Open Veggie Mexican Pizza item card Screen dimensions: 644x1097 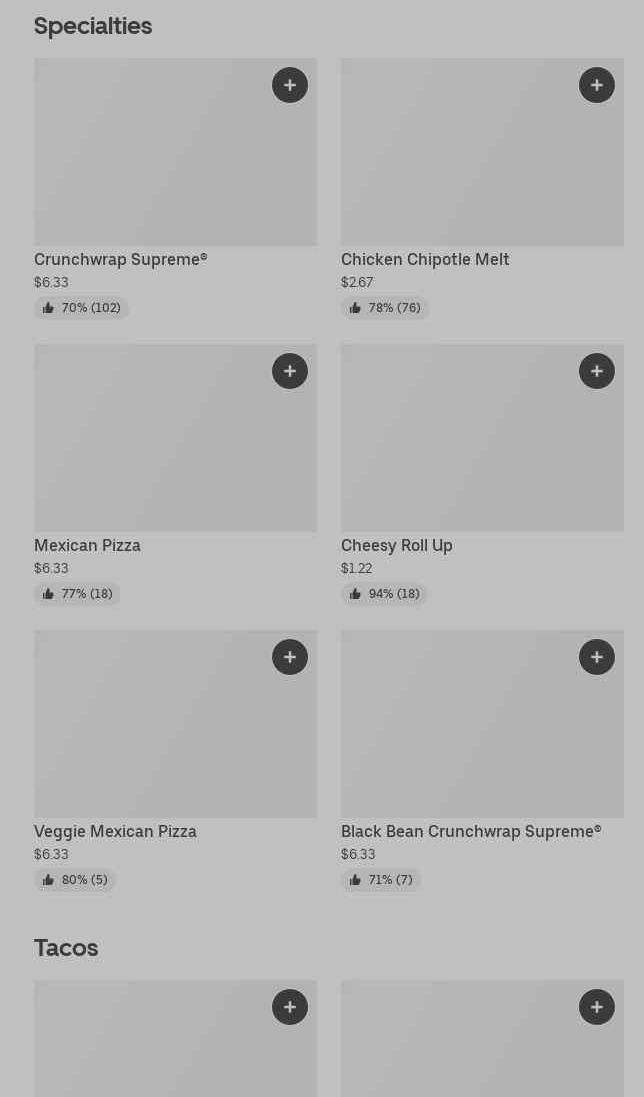pyautogui.click(x=176, y=760)
